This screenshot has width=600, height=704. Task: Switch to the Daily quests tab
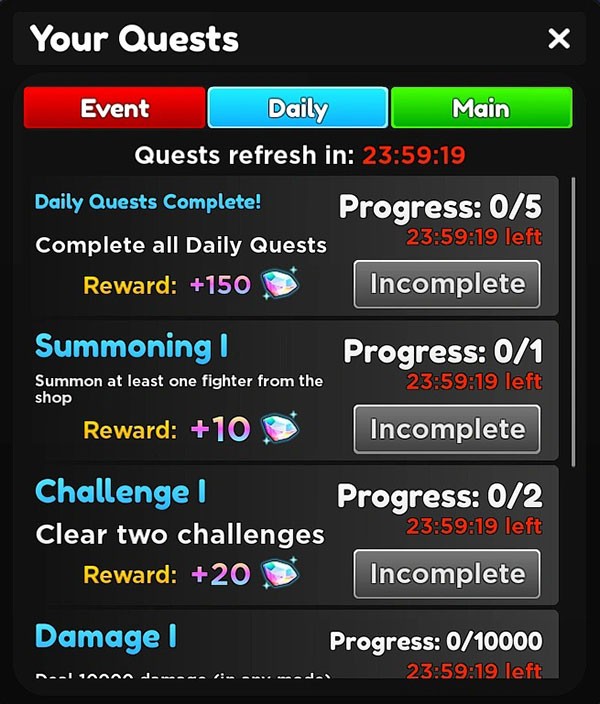[297, 108]
